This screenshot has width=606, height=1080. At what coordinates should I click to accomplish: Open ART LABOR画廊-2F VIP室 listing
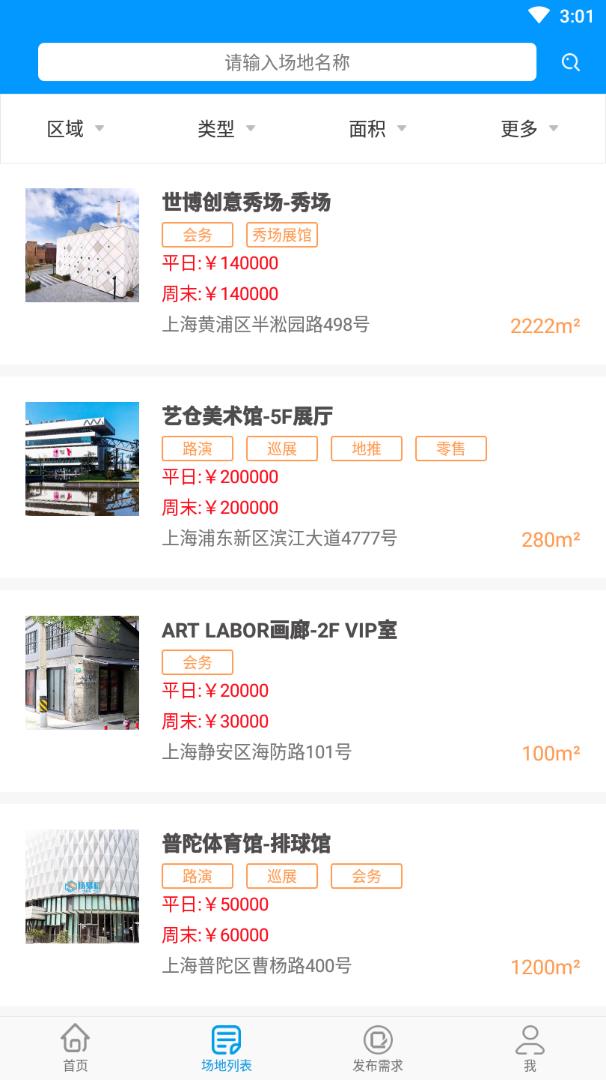tap(303, 691)
